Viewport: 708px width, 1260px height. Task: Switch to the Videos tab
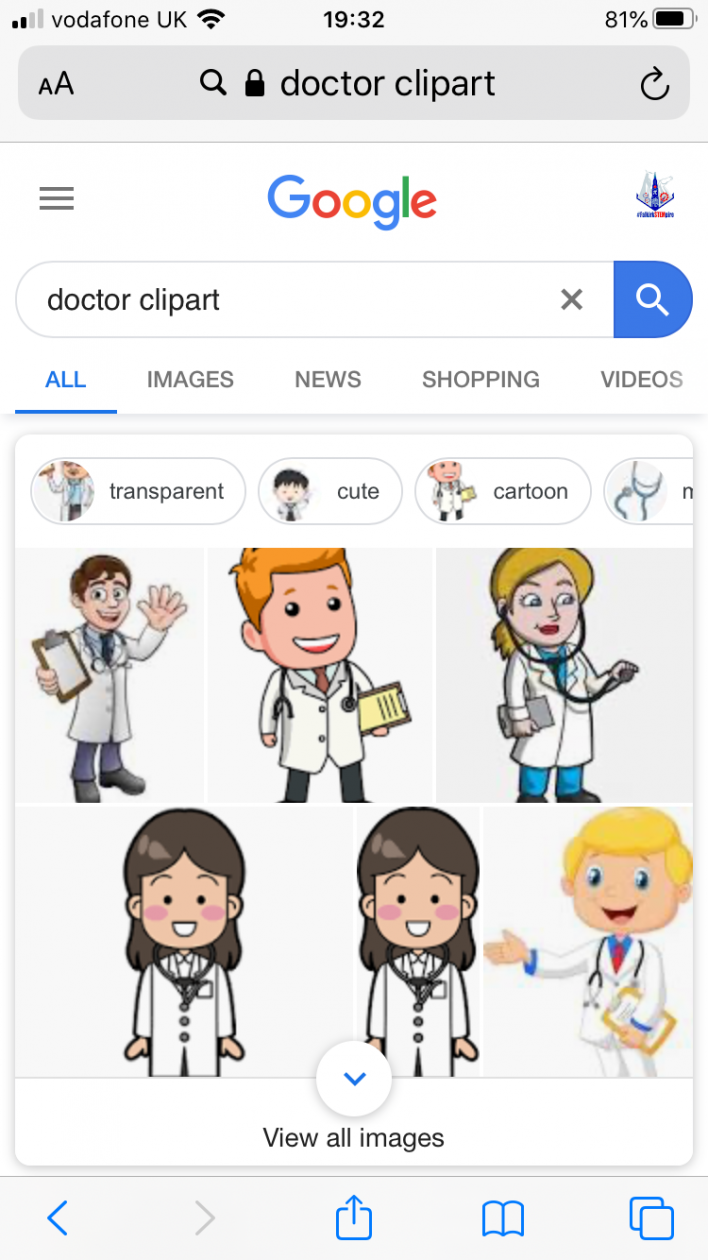(x=641, y=380)
